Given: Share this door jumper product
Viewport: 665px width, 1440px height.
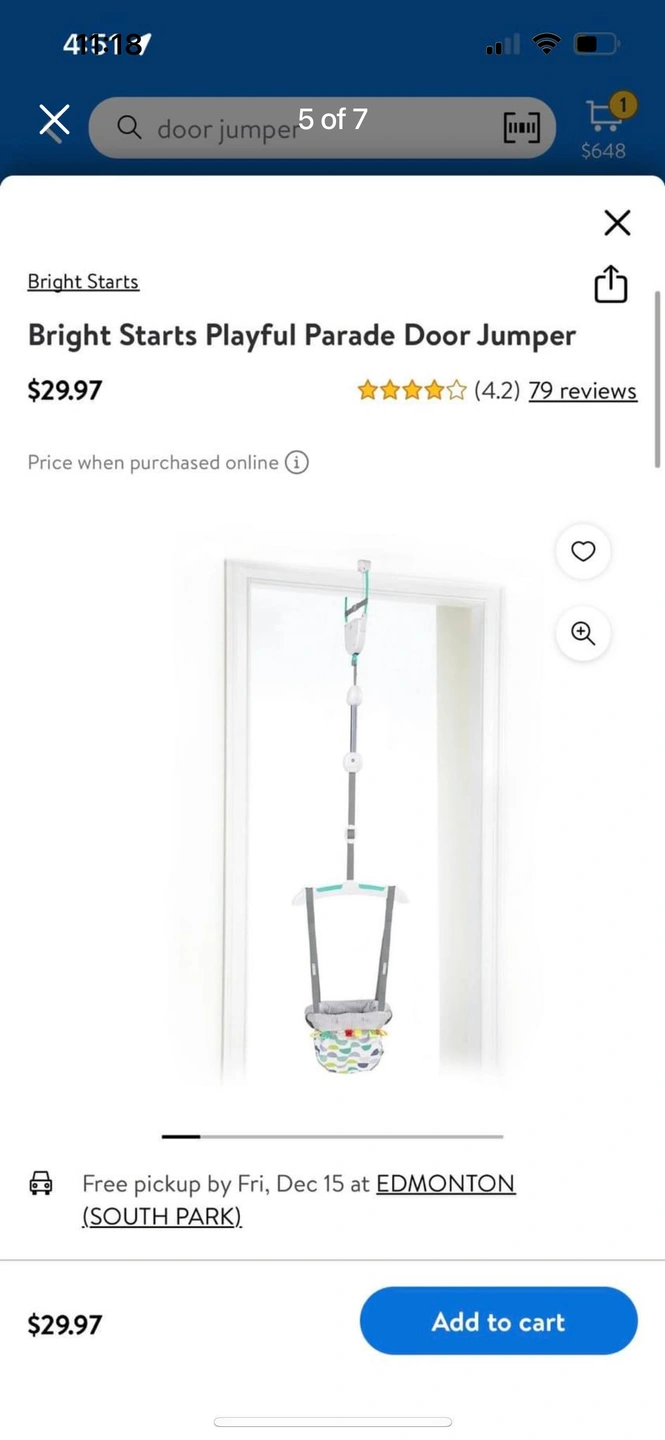Looking at the screenshot, I should click(610, 284).
